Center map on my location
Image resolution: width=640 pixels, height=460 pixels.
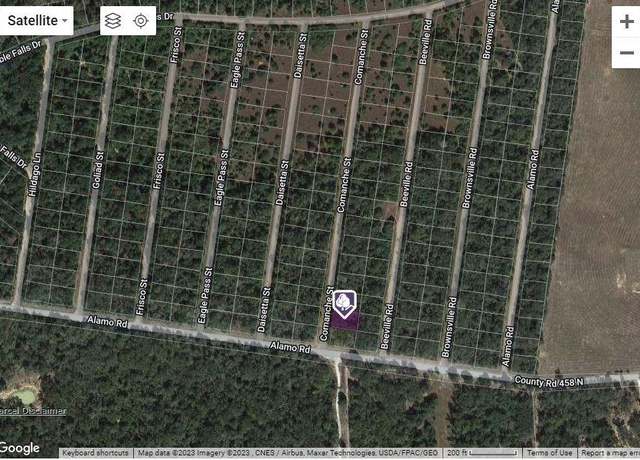pyautogui.click(x=141, y=20)
